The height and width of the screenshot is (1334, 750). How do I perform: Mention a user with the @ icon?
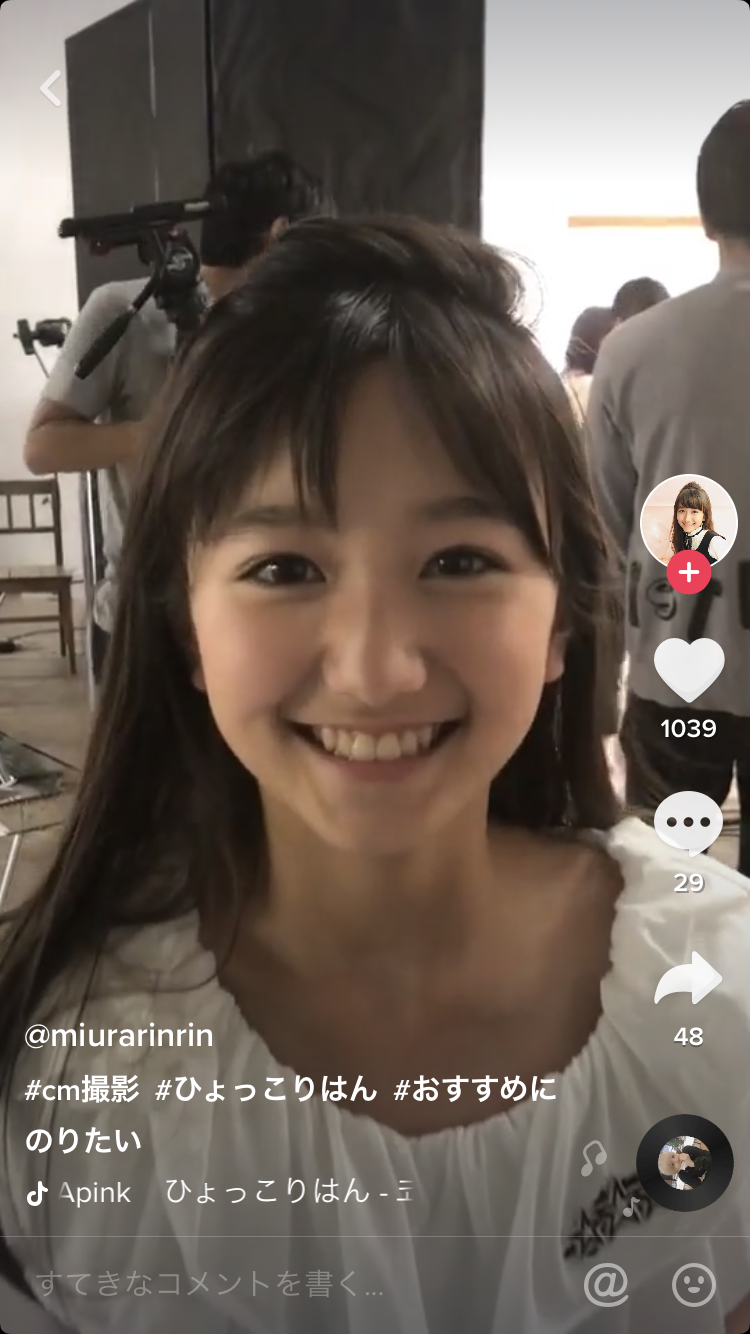(606, 1285)
